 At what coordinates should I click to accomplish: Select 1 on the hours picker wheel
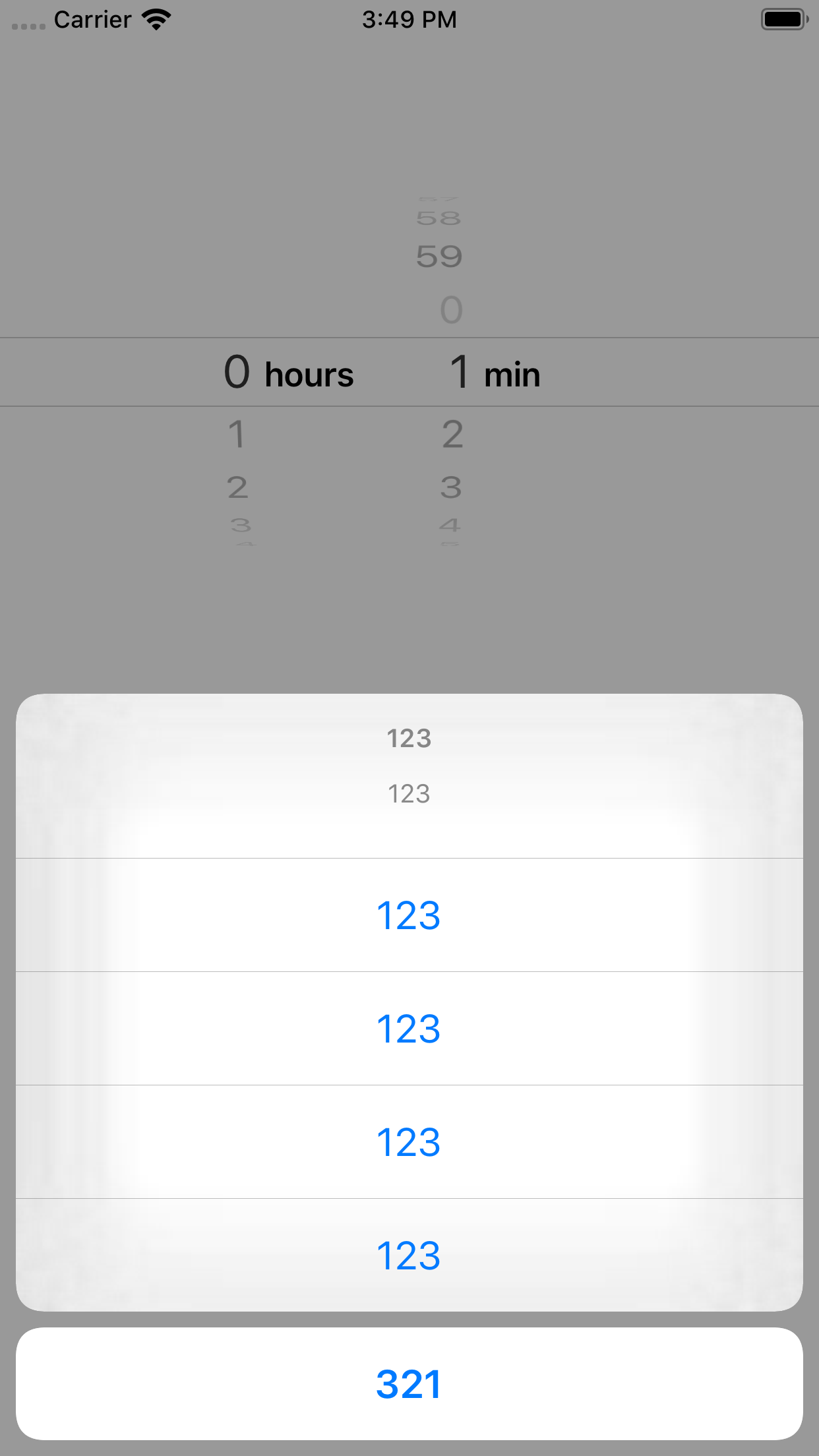tap(237, 435)
